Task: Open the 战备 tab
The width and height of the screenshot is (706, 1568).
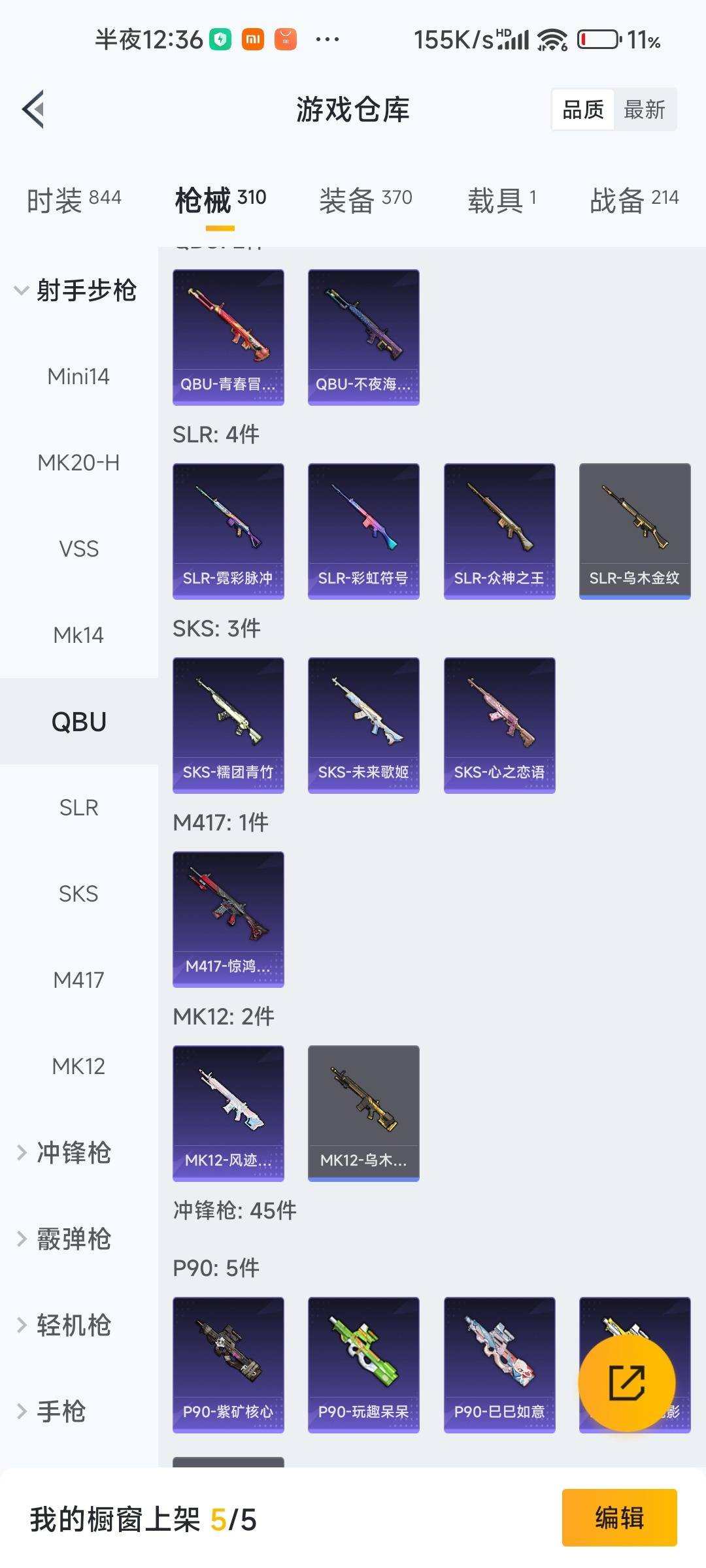Action: tap(633, 199)
